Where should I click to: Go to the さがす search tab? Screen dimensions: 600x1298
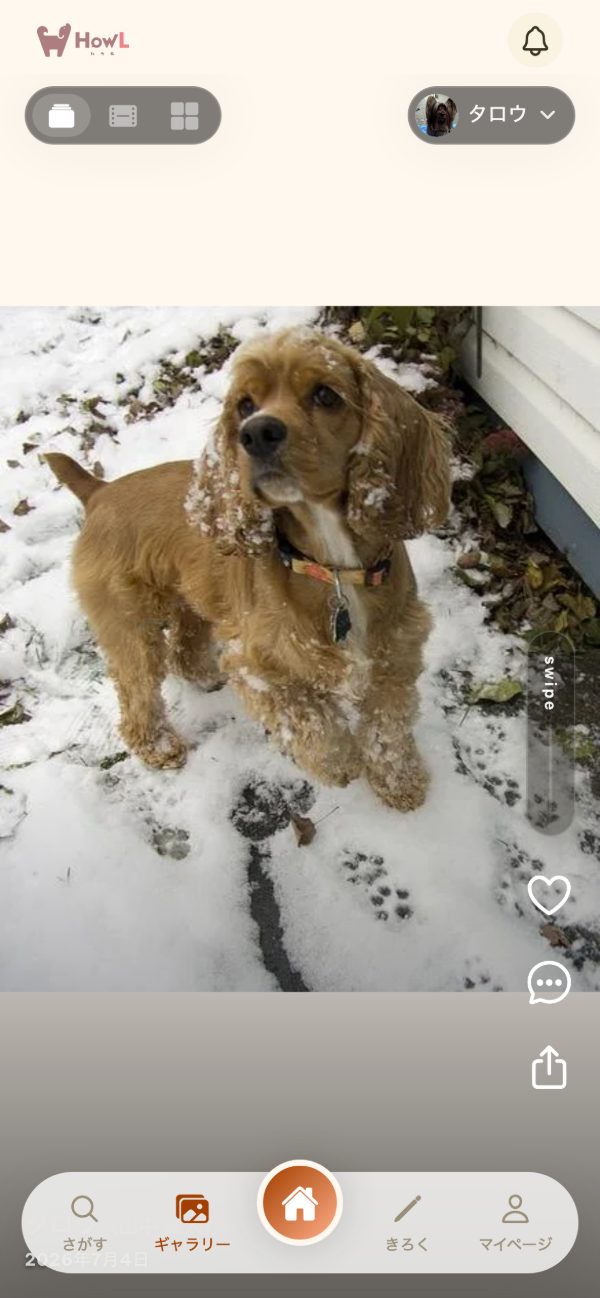click(85, 1223)
